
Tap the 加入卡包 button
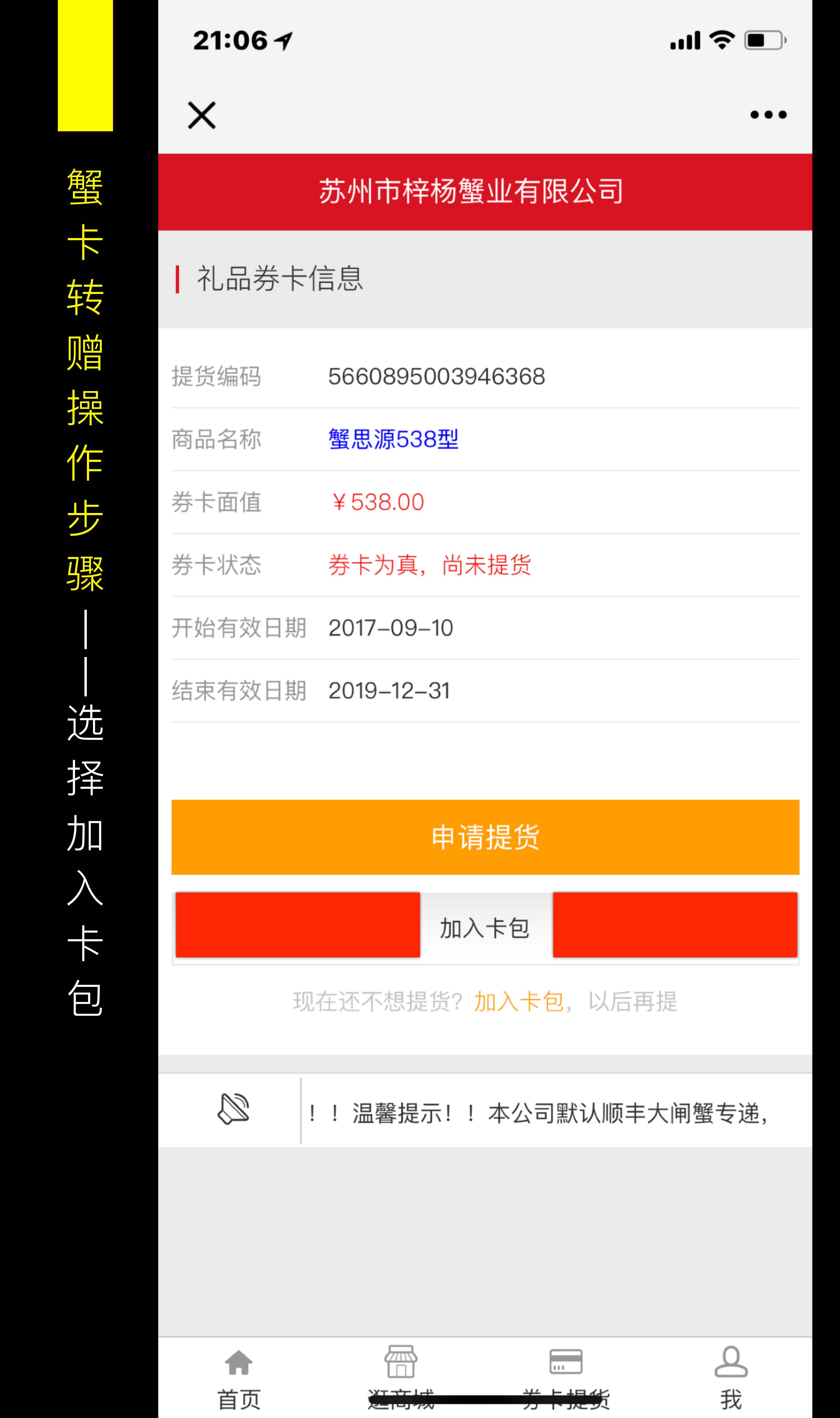point(485,928)
